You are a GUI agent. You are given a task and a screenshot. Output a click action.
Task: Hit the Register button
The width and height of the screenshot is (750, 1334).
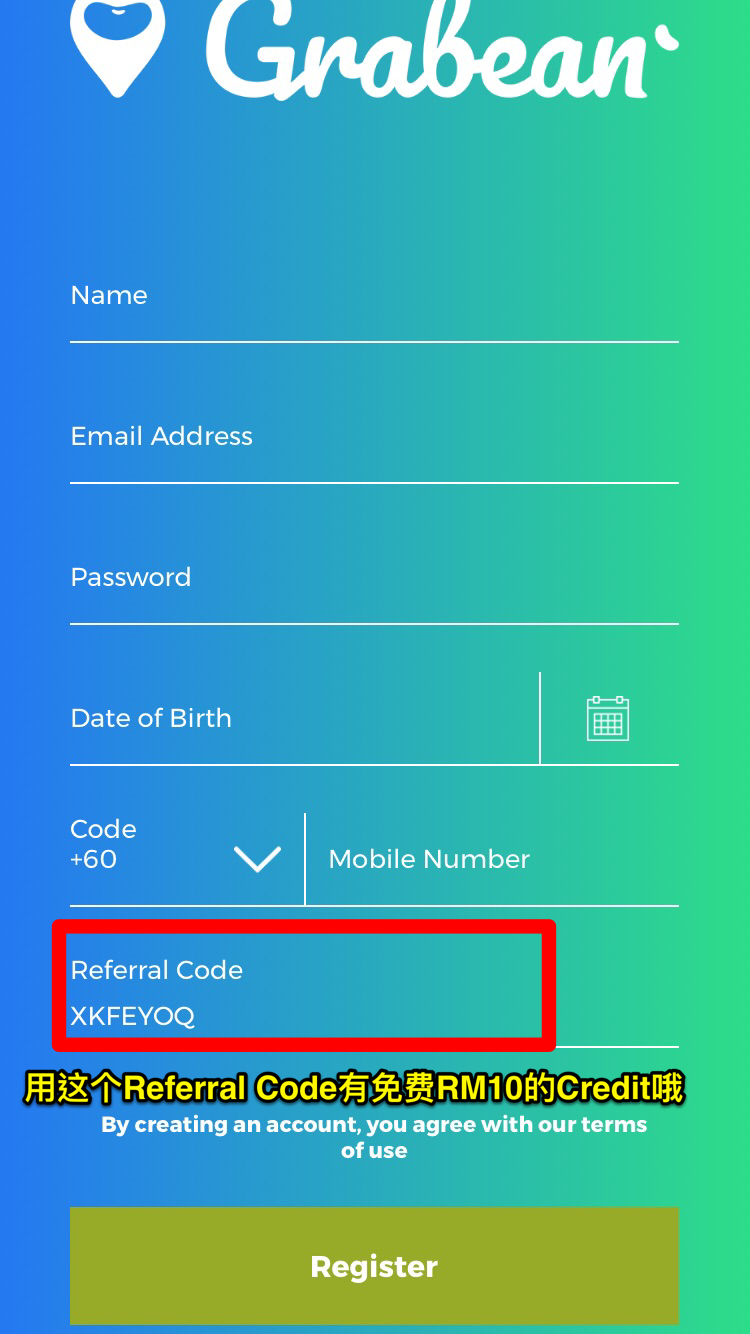pyautogui.click(x=374, y=1266)
